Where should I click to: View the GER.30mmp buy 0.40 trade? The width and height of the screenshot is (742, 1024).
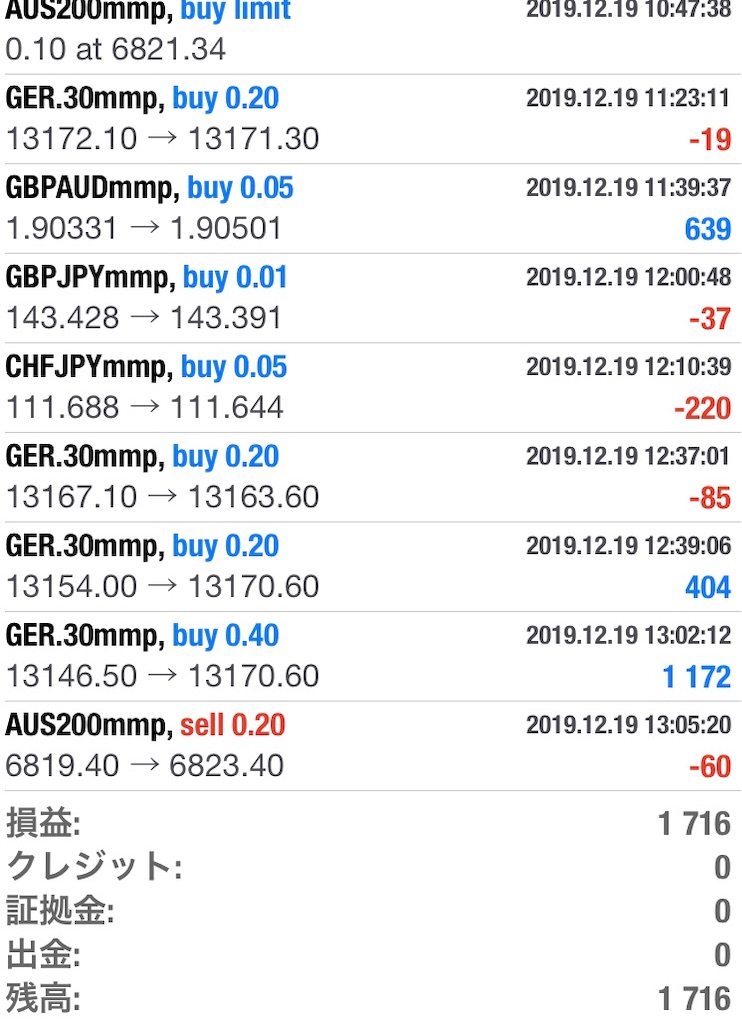click(x=370, y=655)
